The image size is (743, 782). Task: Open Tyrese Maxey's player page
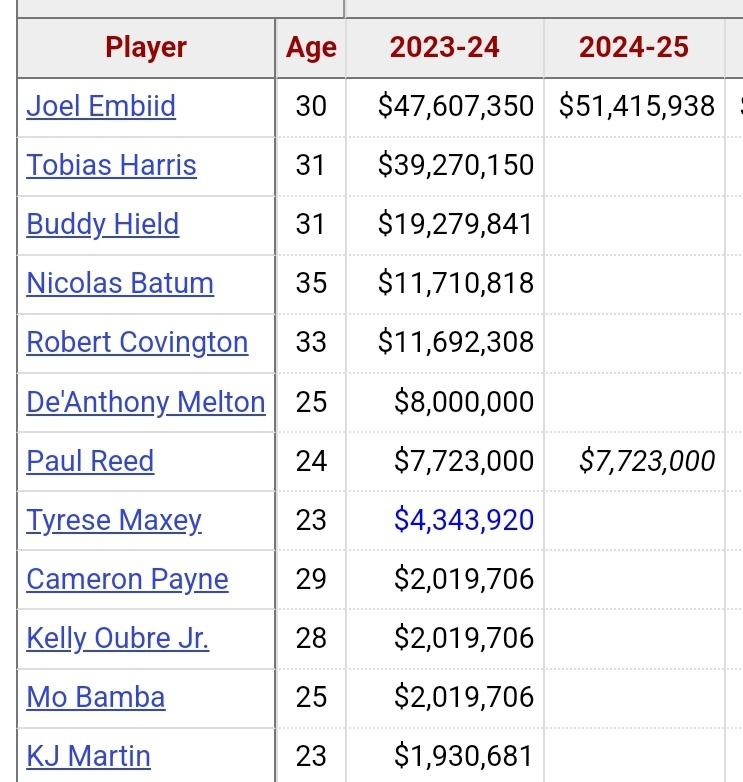pyautogui.click(x=114, y=520)
